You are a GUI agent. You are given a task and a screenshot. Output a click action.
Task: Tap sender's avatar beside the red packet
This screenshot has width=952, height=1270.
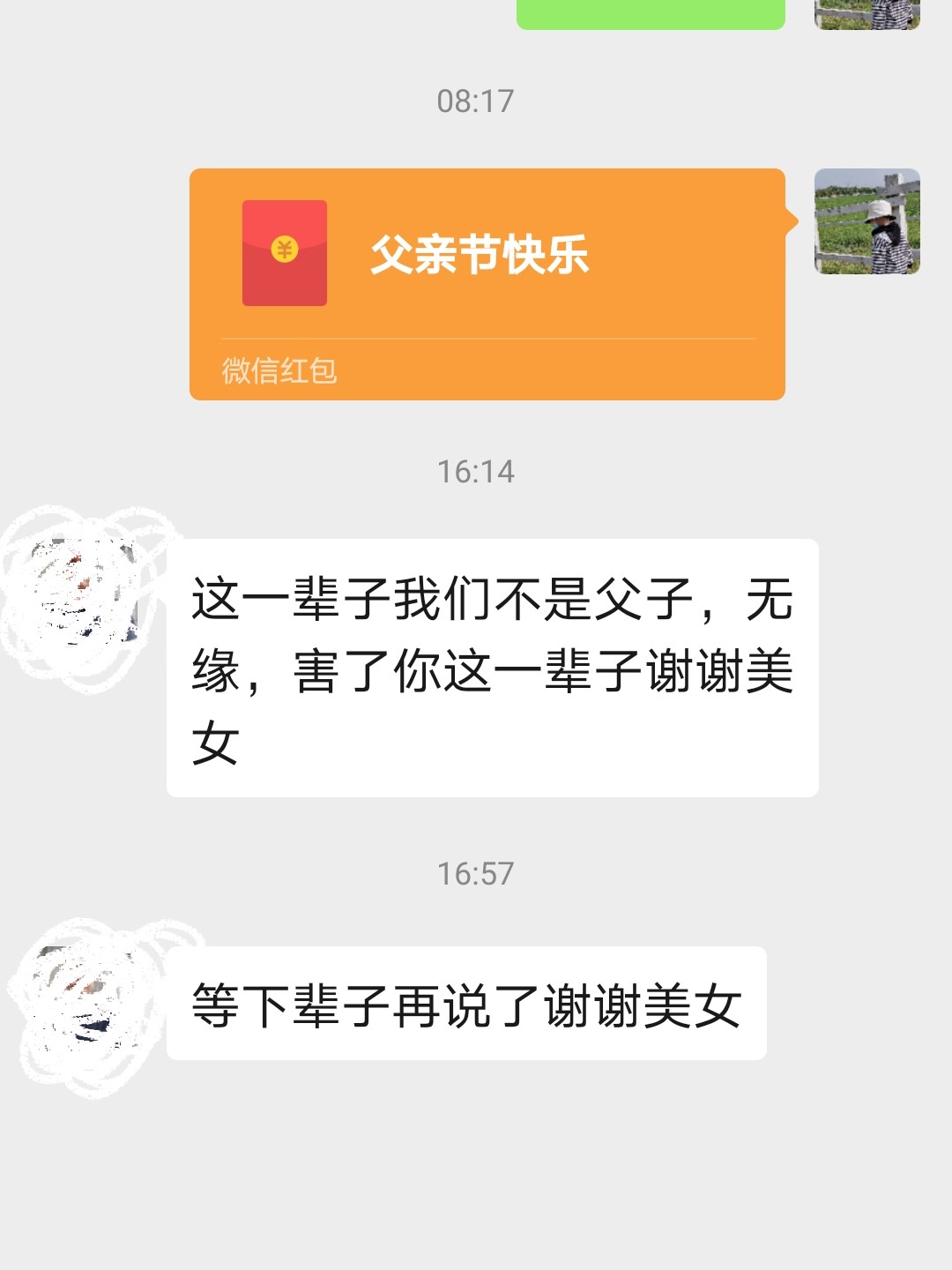(866, 221)
